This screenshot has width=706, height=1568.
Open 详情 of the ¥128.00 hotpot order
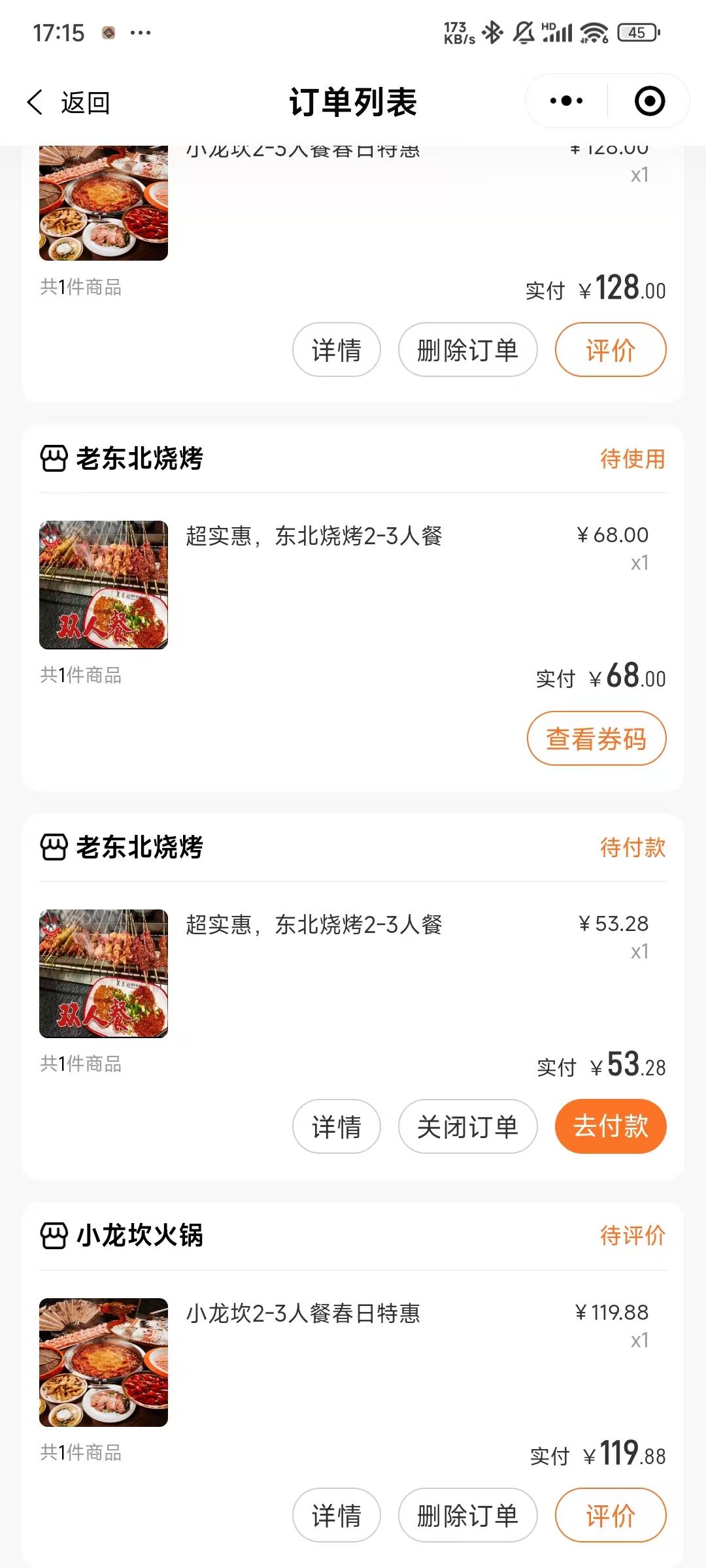(x=336, y=350)
